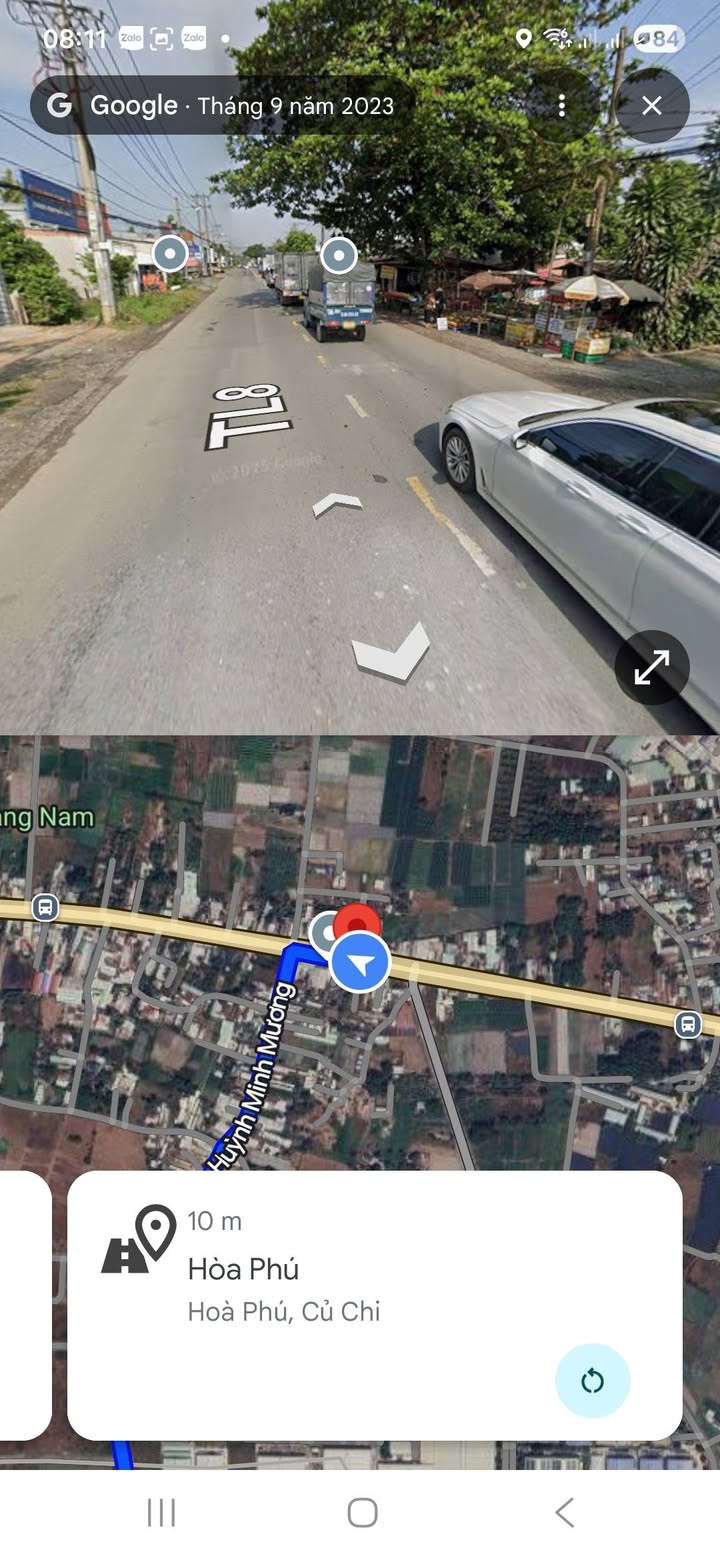Viewport: 720px width, 1560px height.
Task: Tap the refresh button on Hòa Phú card
Action: click(592, 1381)
